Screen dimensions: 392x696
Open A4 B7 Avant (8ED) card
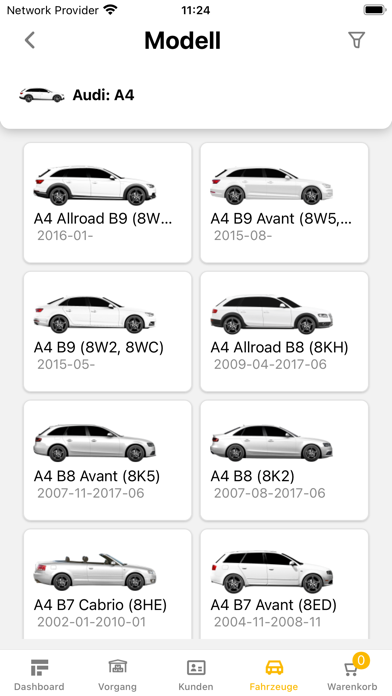click(x=284, y=584)
